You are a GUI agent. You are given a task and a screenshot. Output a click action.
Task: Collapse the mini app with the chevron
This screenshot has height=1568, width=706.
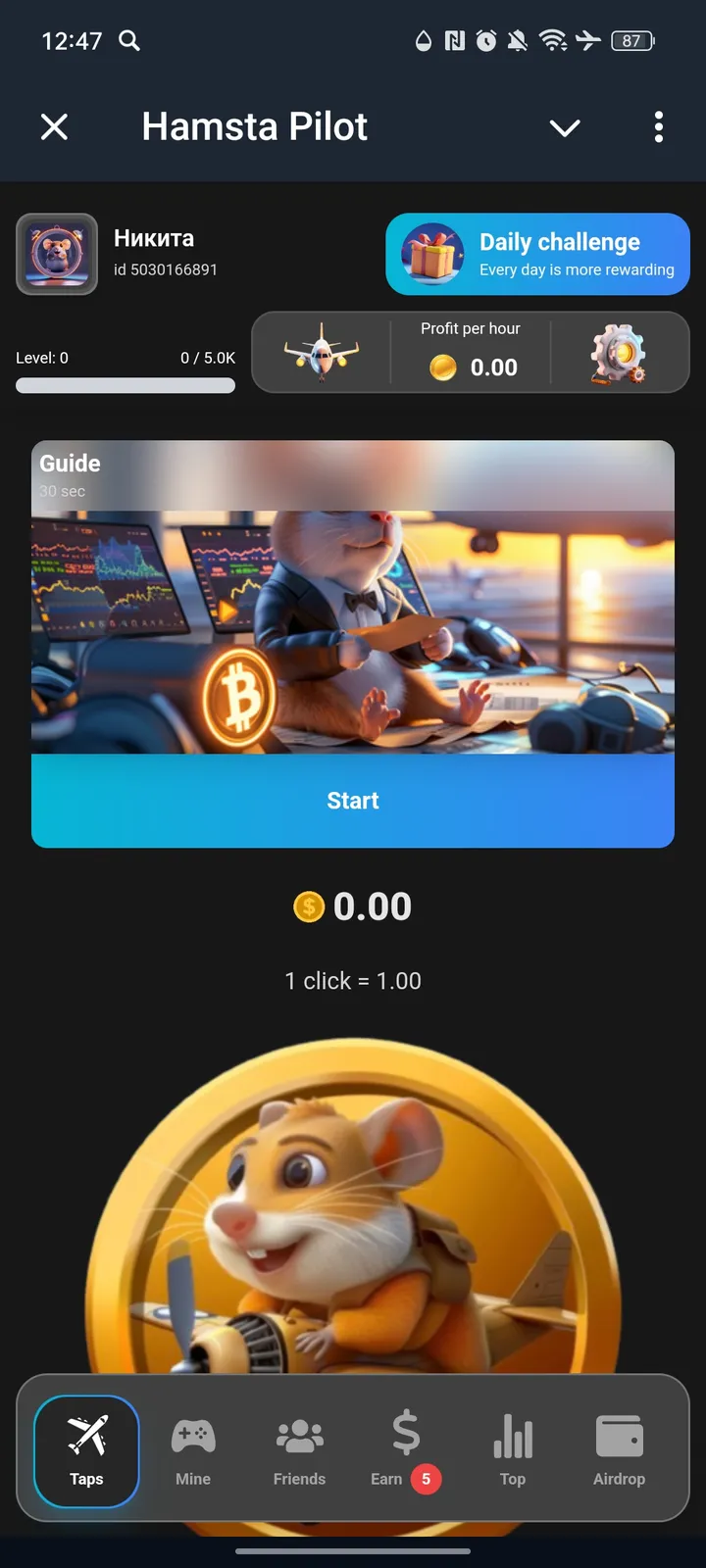coord(565,127)
